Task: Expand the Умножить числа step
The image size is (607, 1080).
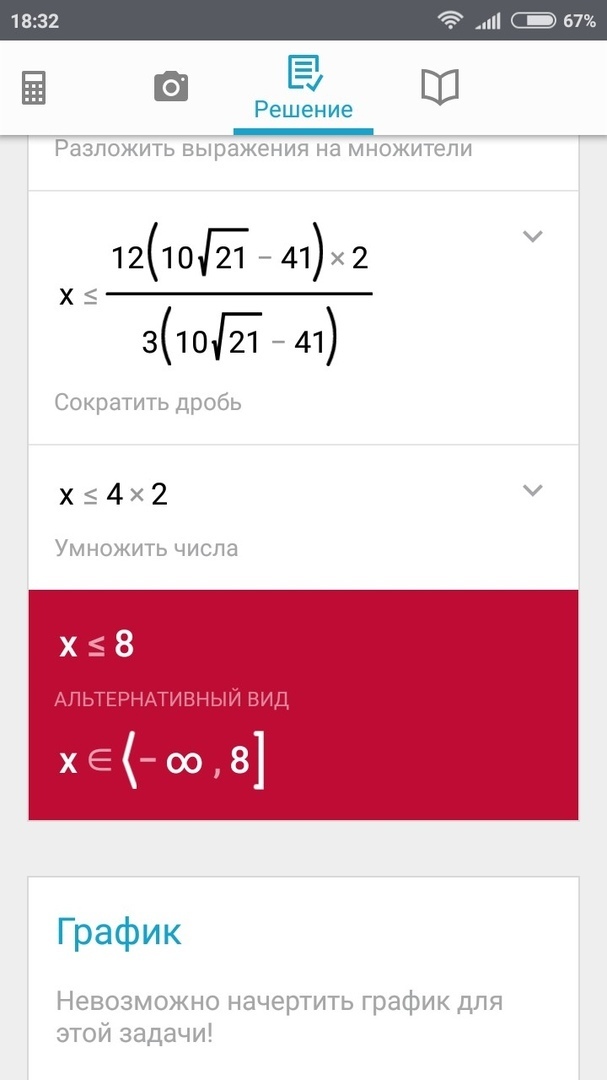Action: click(533, 490)
